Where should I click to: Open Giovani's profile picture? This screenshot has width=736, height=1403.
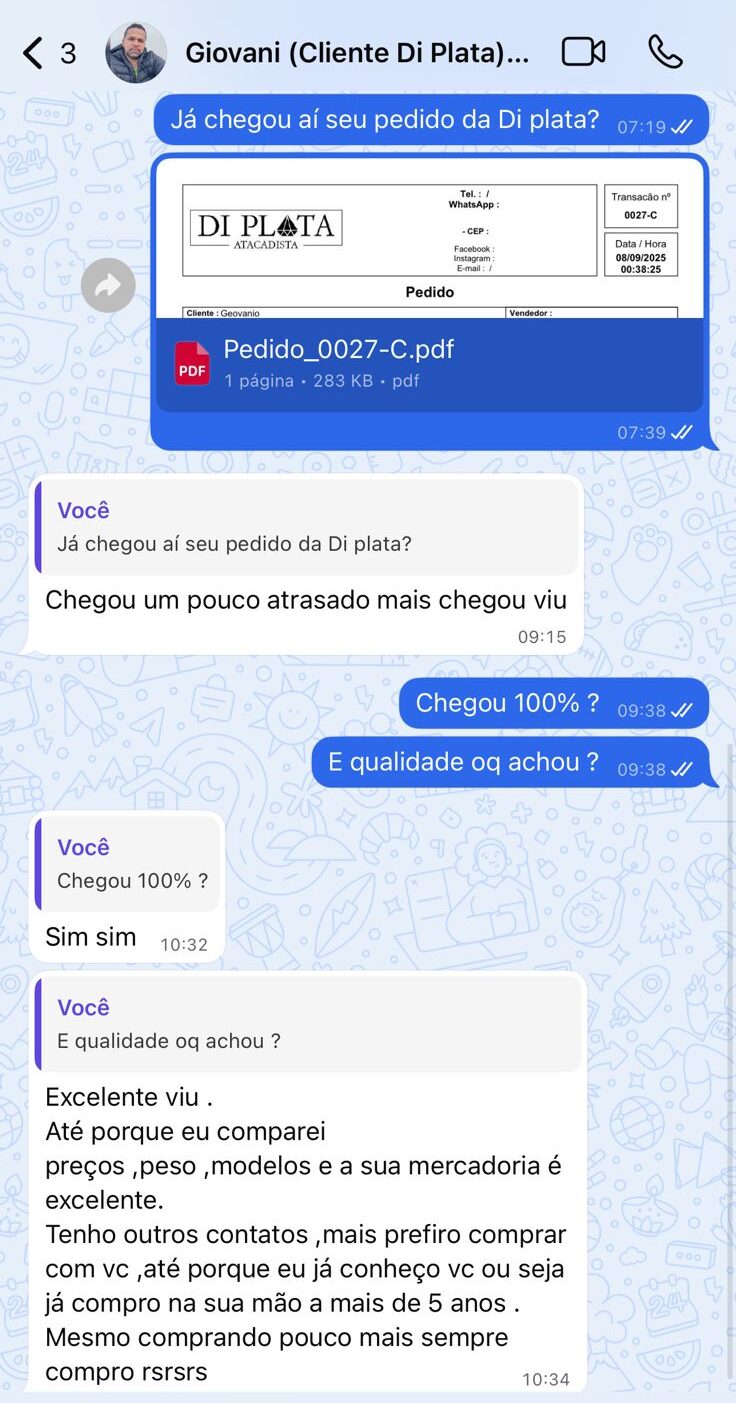click(136, 52)
